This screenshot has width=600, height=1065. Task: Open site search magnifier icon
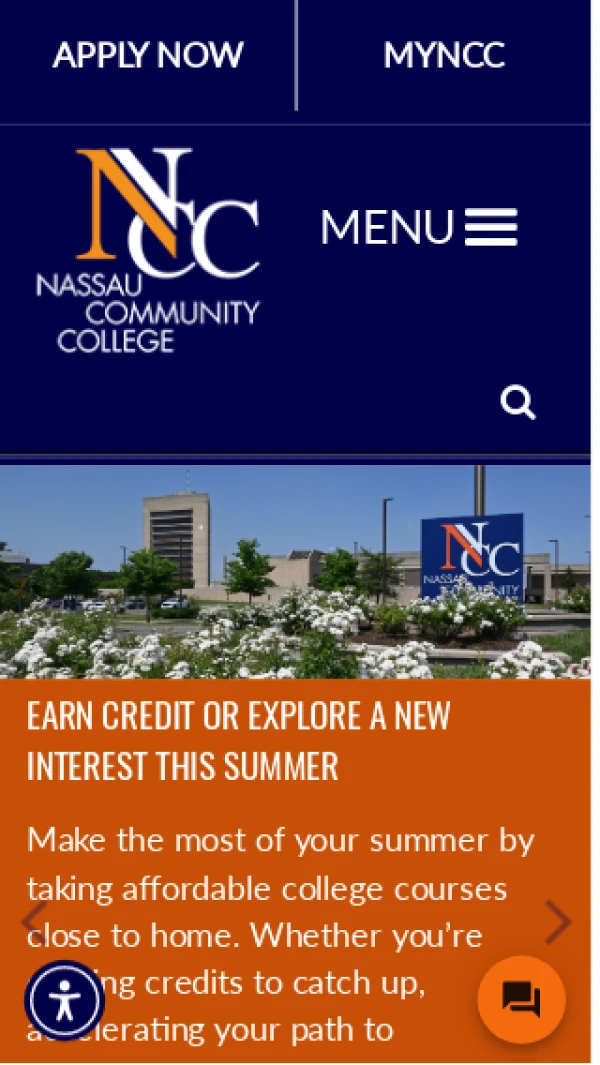click(518, 403)
